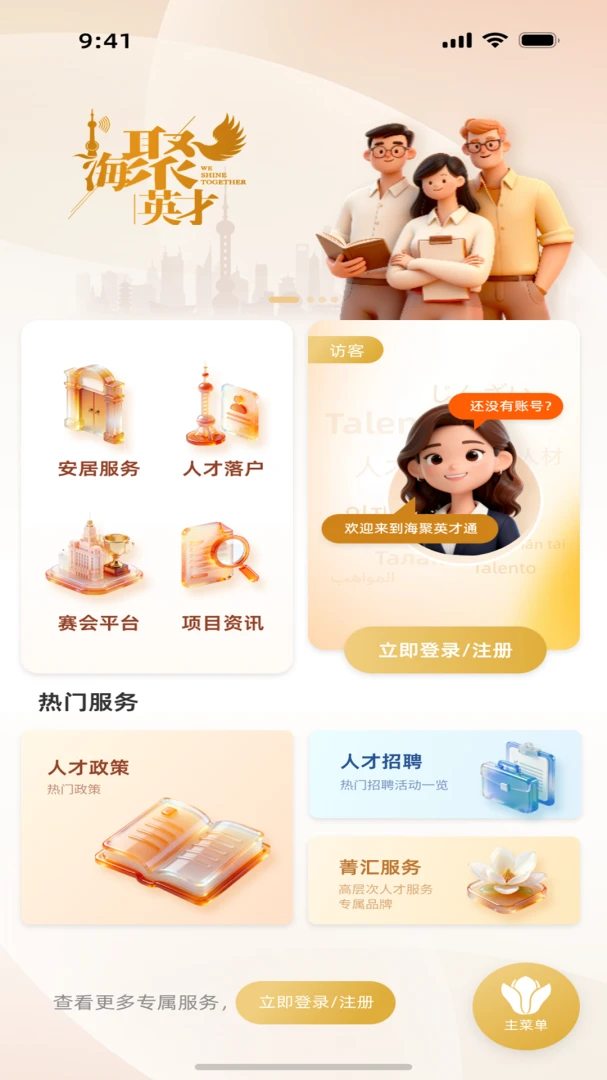Open the 主菜单 floating menu
Viewport: 607px width, 1080px height.
(x=526, y=1006)
